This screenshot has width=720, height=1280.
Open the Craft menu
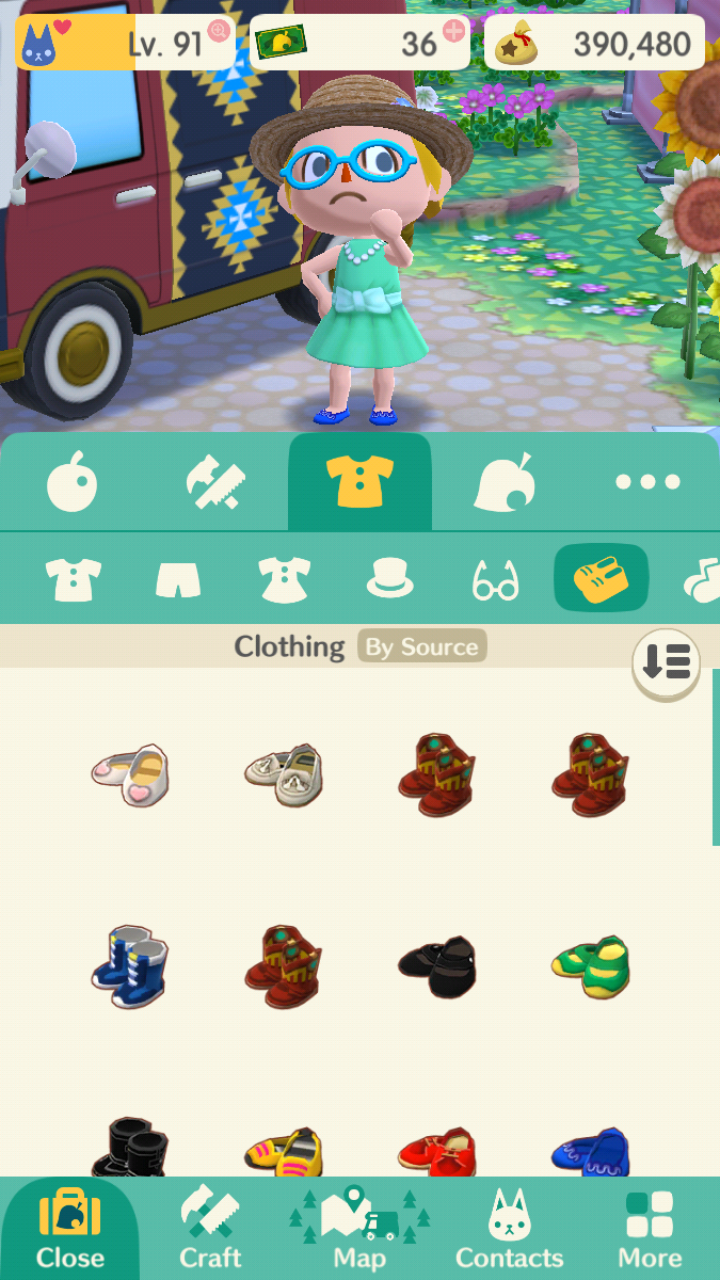[x=210, y=1228]
